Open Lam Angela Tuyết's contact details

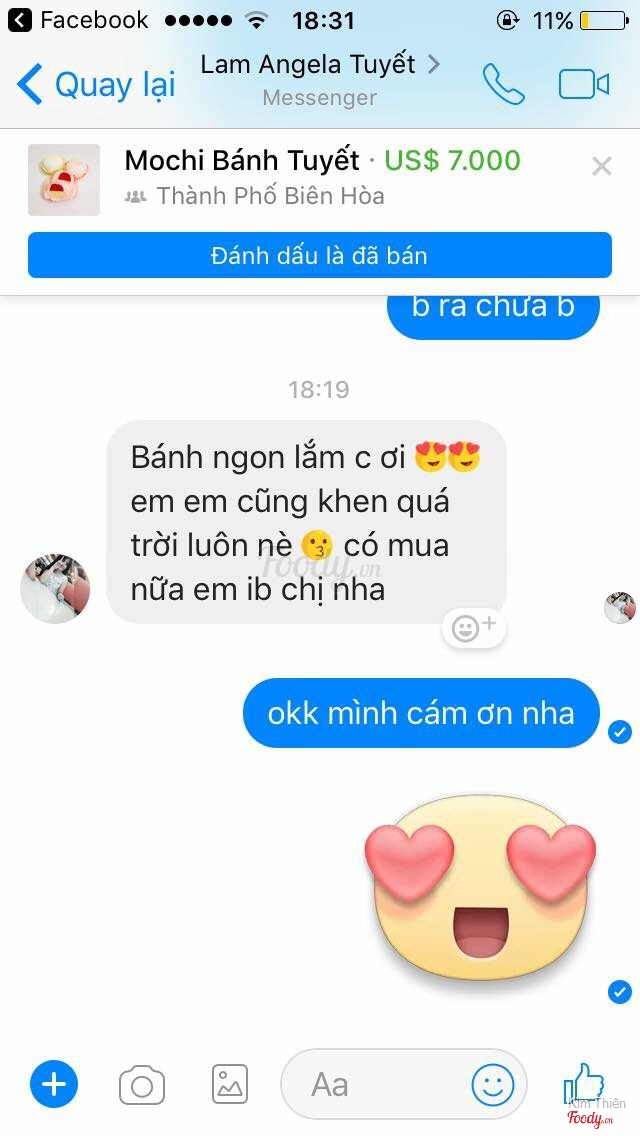[319, 66]
